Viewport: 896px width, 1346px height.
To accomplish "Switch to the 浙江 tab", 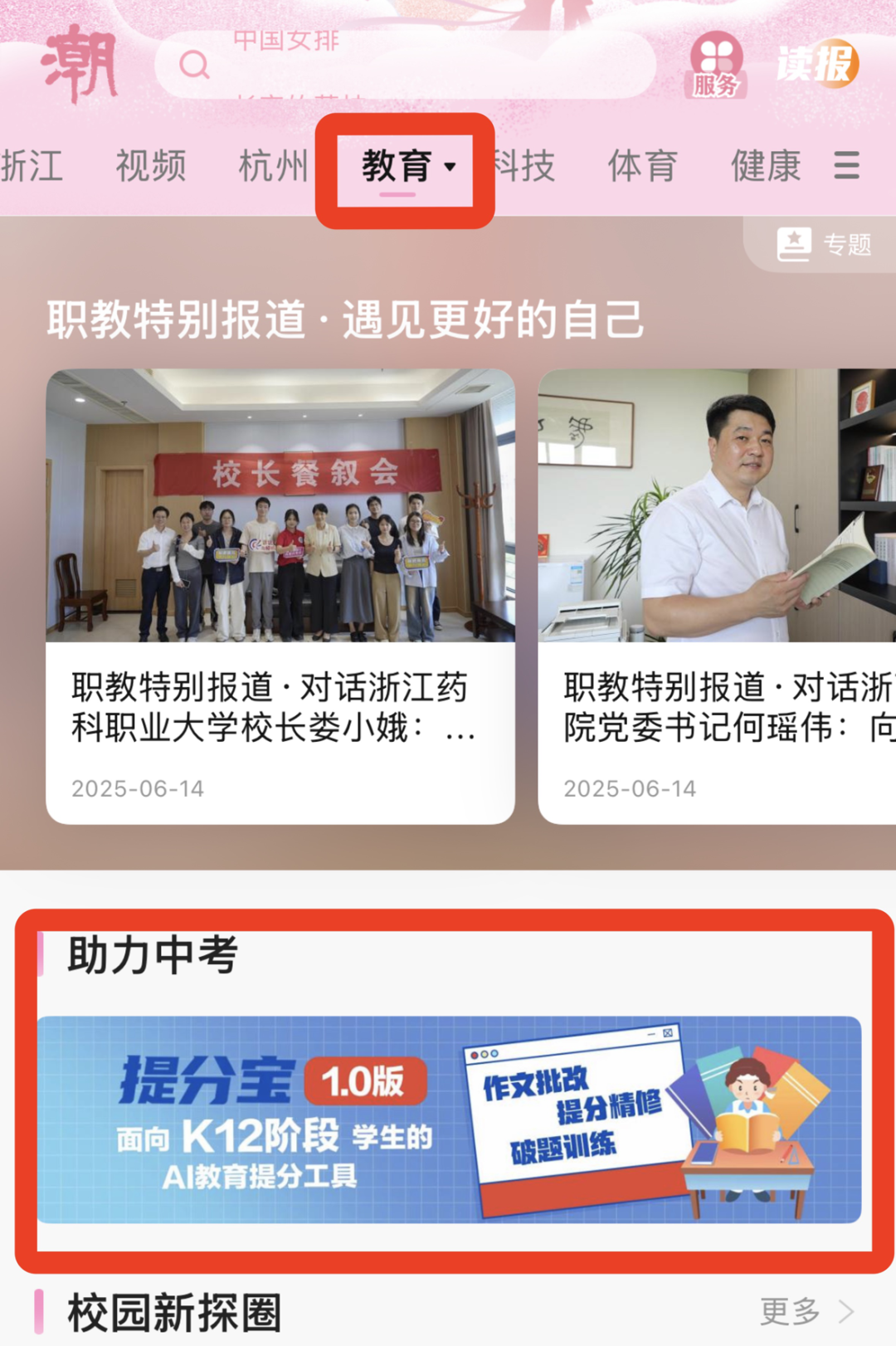I will [x=32, y=166].
